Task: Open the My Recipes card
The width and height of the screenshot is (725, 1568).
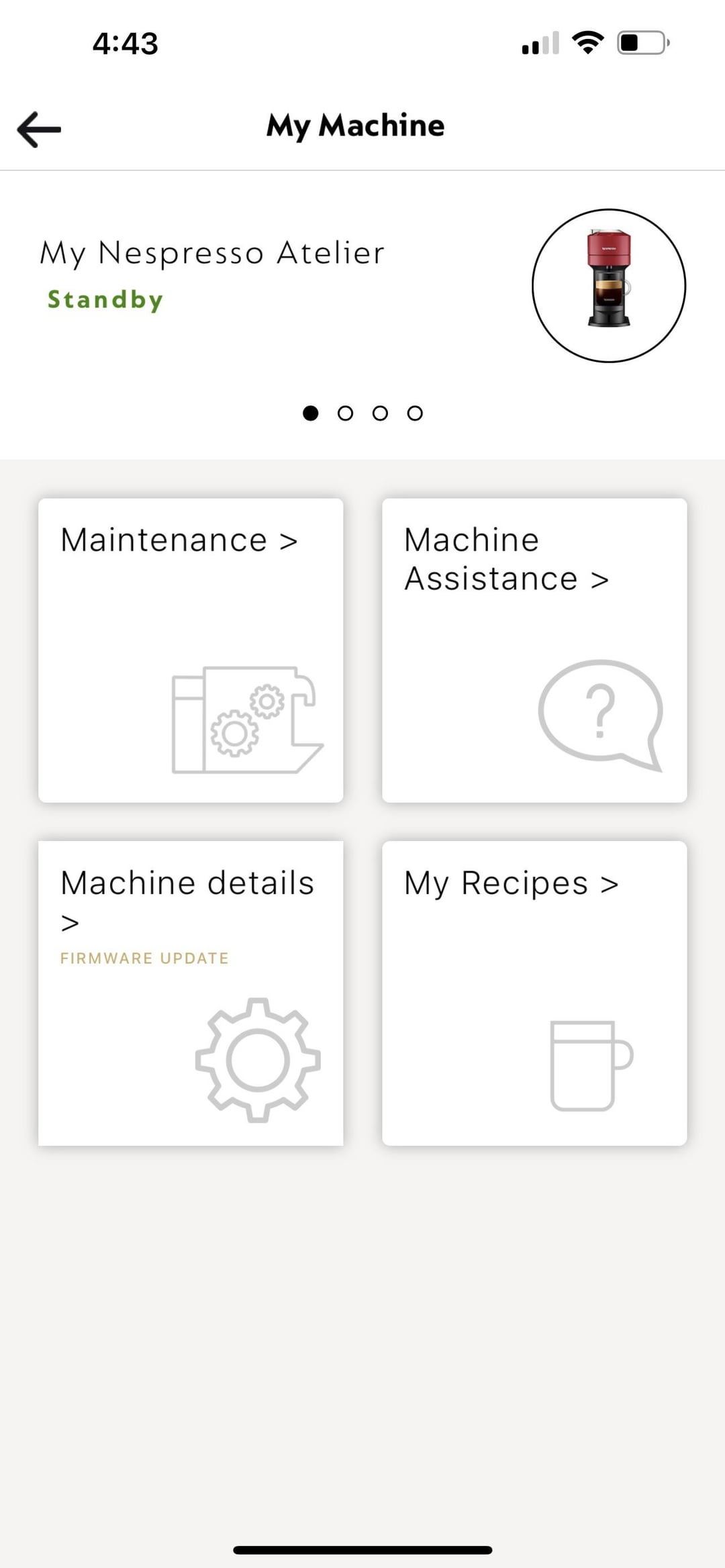Action: 534,993
